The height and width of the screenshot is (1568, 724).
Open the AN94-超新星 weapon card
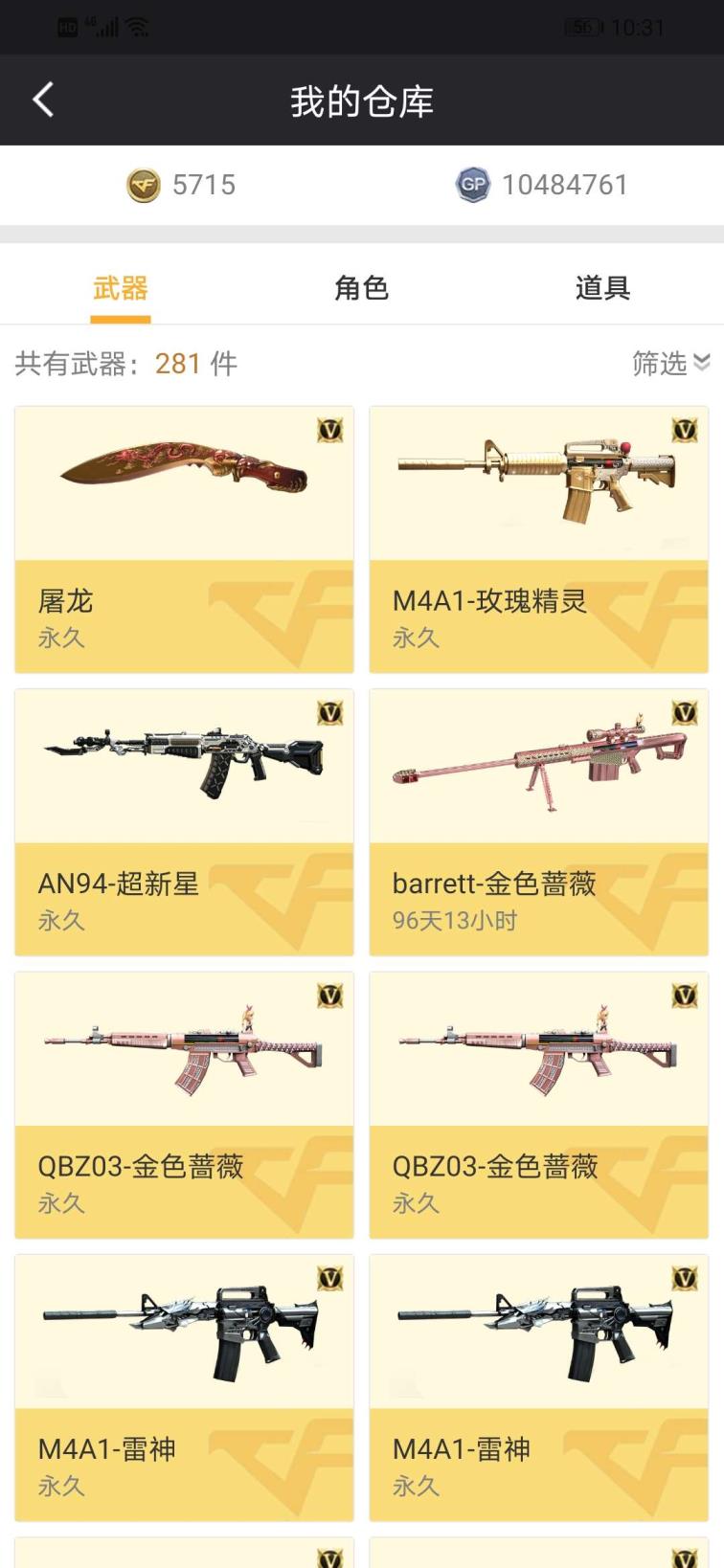[184, 821]
